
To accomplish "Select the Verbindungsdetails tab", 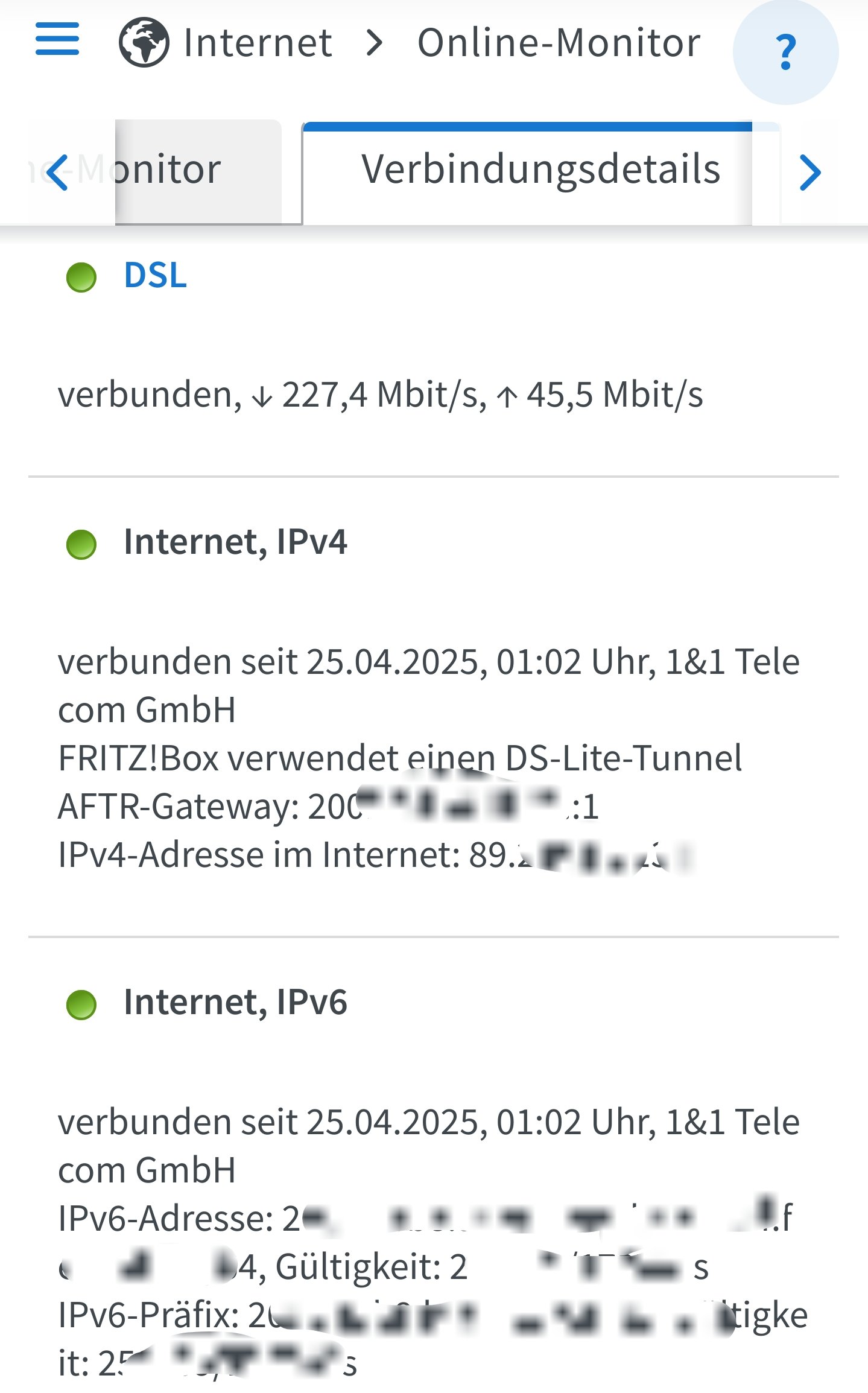I will 540,170.
